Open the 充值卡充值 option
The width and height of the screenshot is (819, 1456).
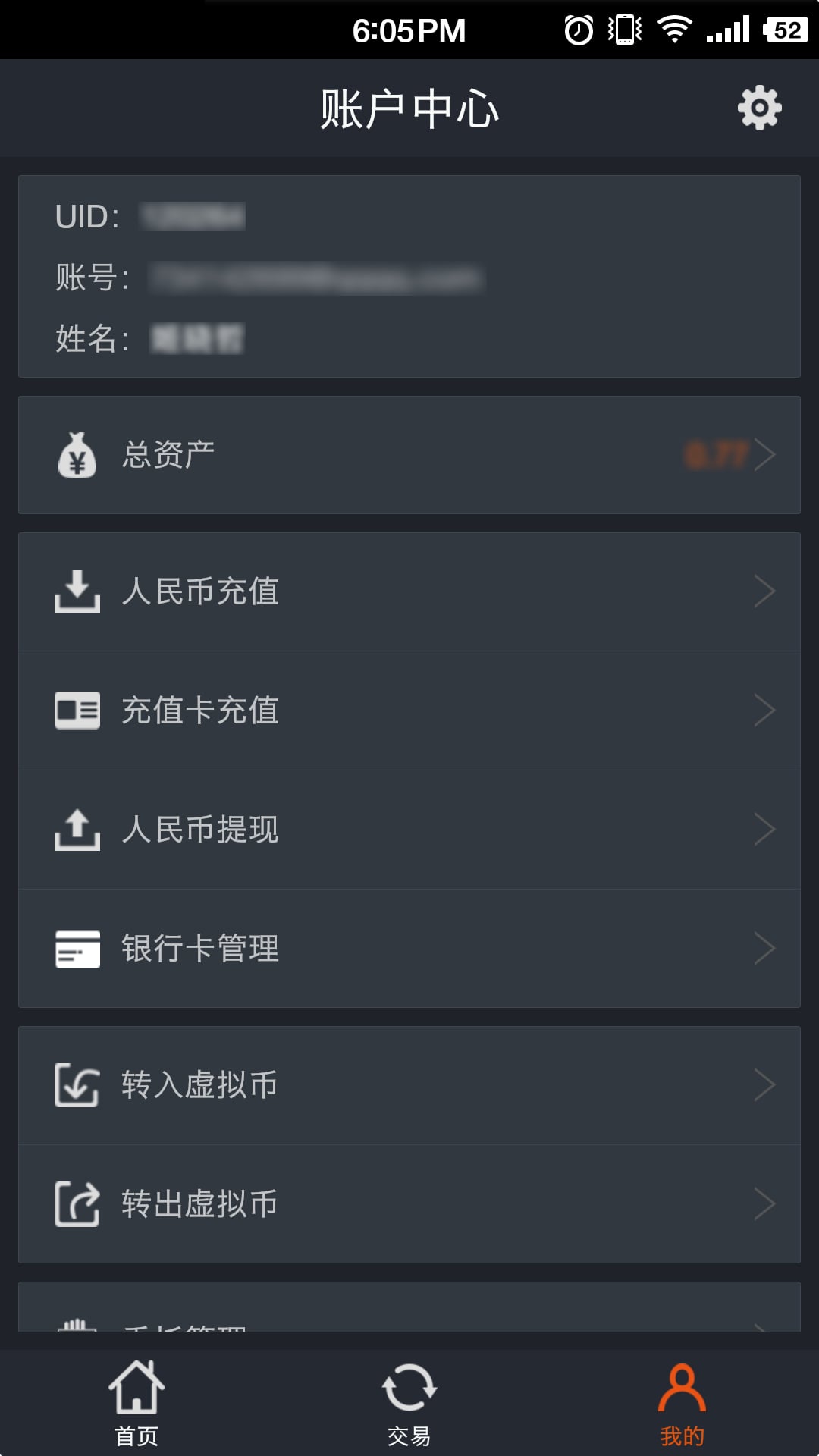(201, 710)
